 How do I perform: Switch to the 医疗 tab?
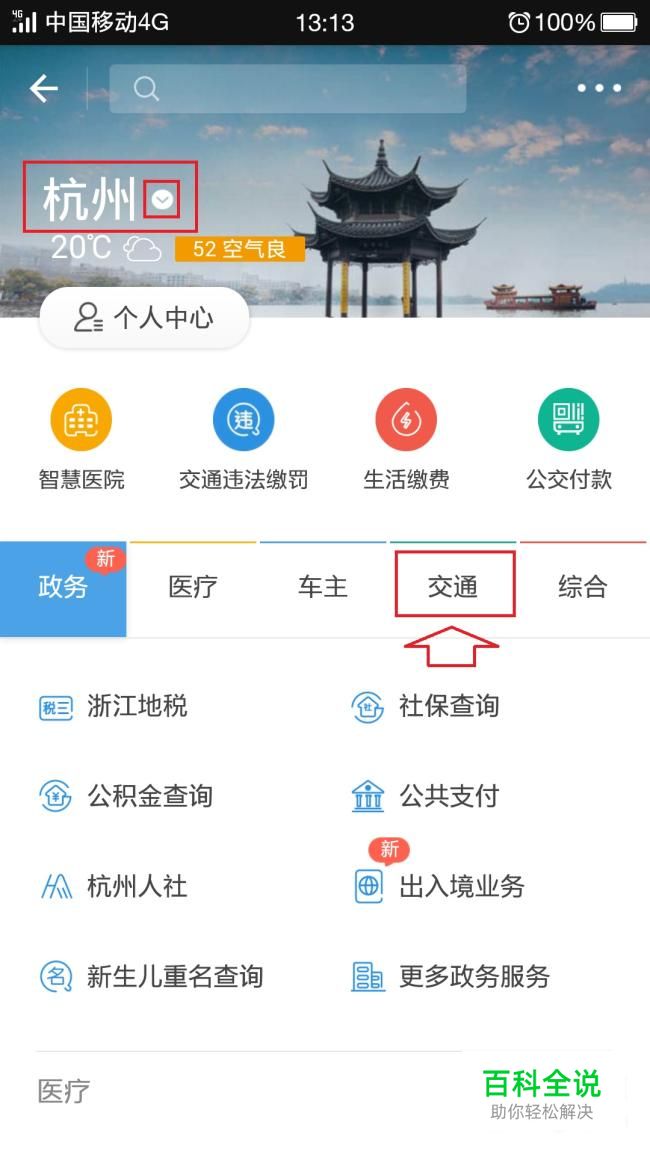193,588
